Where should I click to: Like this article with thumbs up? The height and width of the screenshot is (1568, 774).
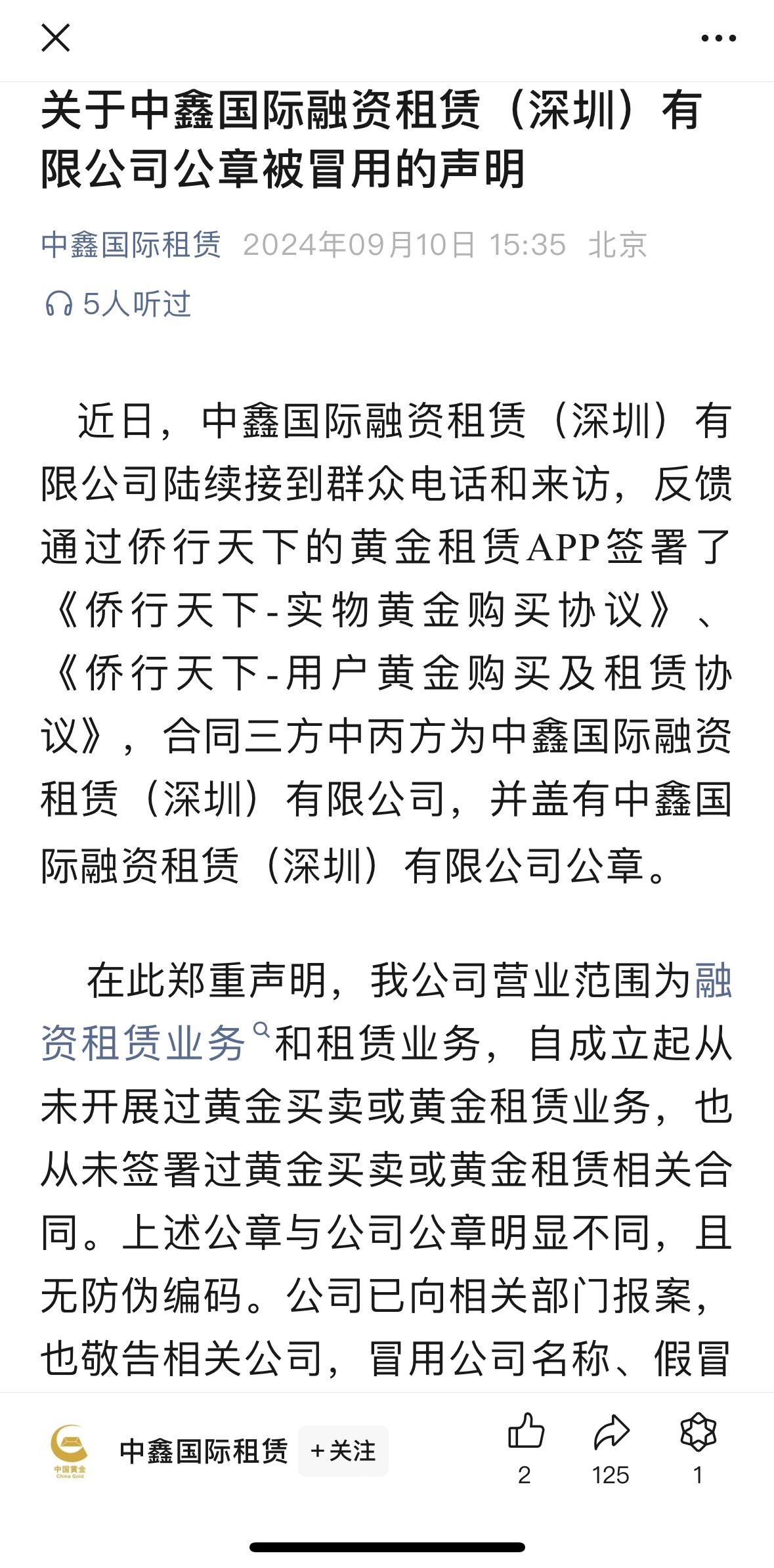(526, 1431)
